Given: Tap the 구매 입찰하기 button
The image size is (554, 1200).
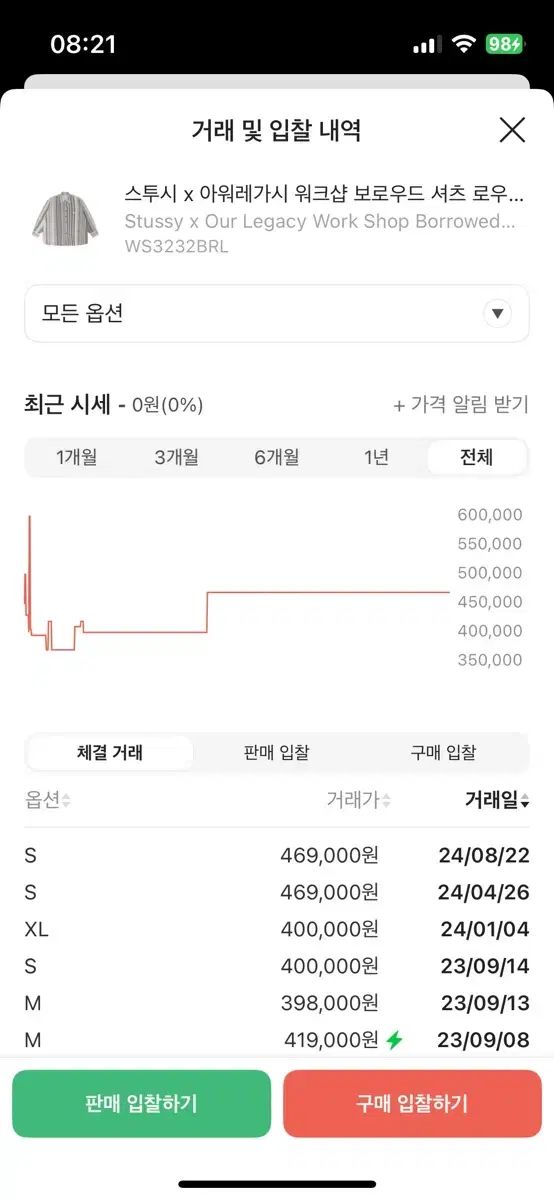Looking at the screenshot, I should click(x=412, y=1104).
